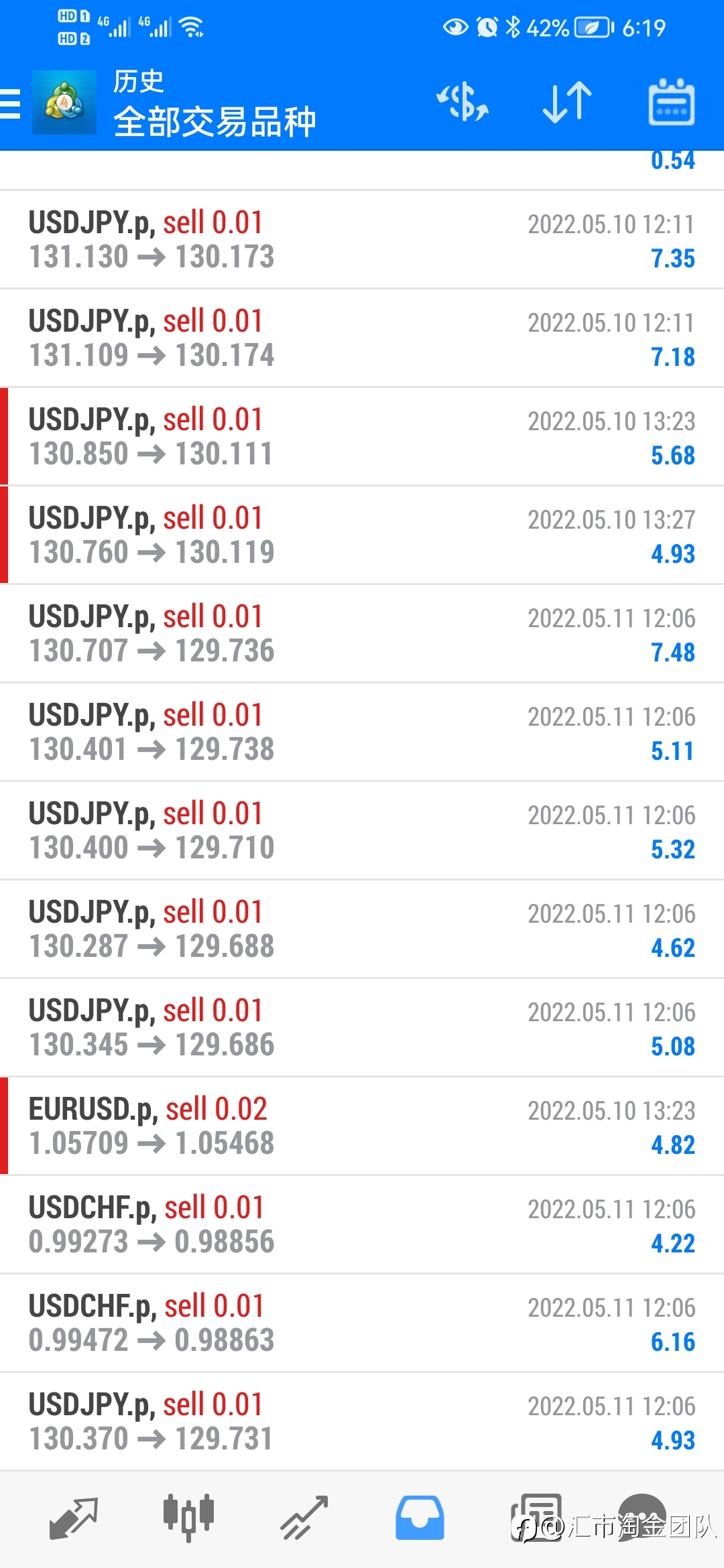This screenshot has width=724, height=1568.
Task: Open USDJPY.p trade opened at 130.287
Action: pos(362,929)
